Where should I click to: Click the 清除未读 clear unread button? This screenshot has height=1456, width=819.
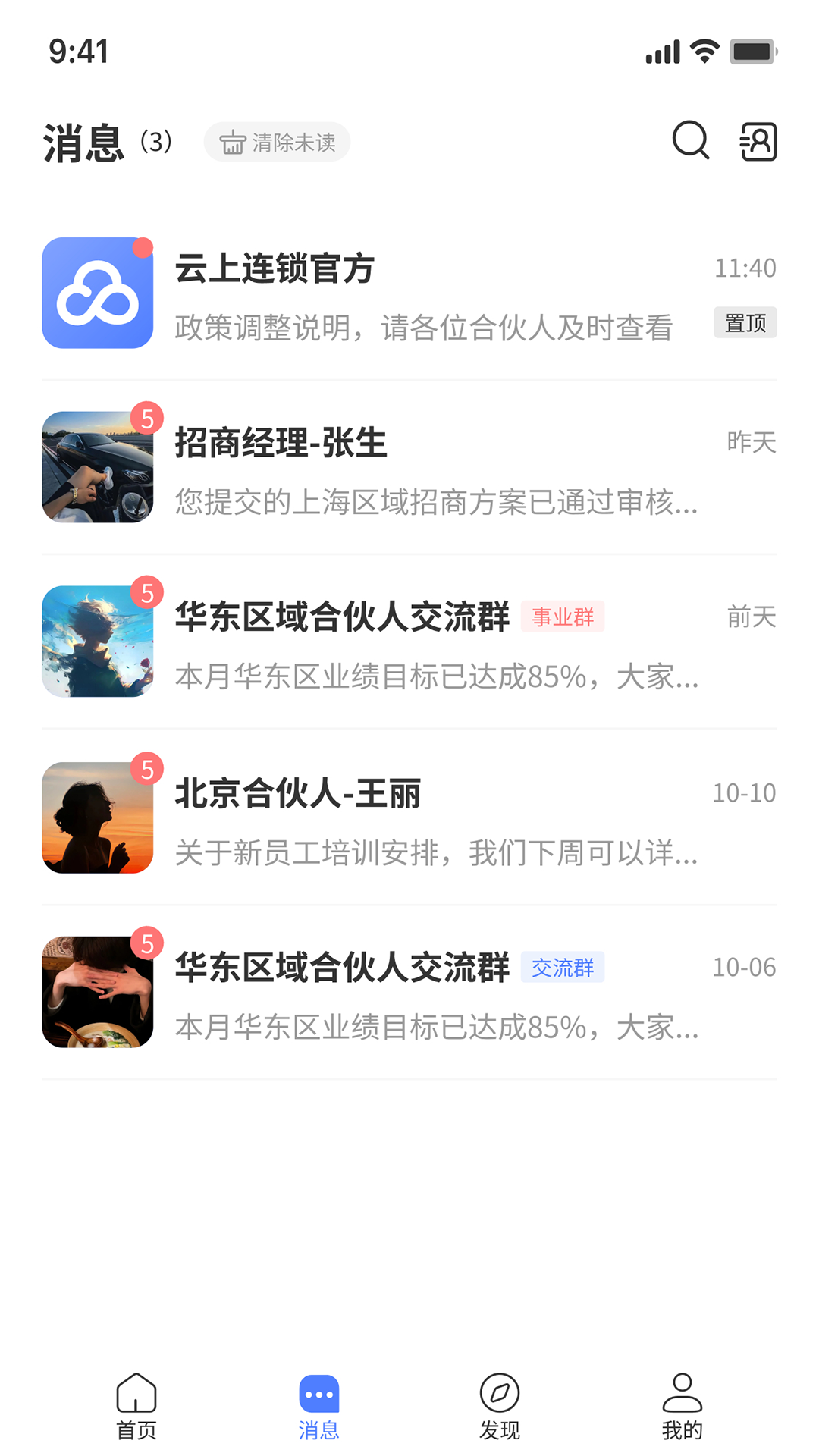[x=277, y=142]
